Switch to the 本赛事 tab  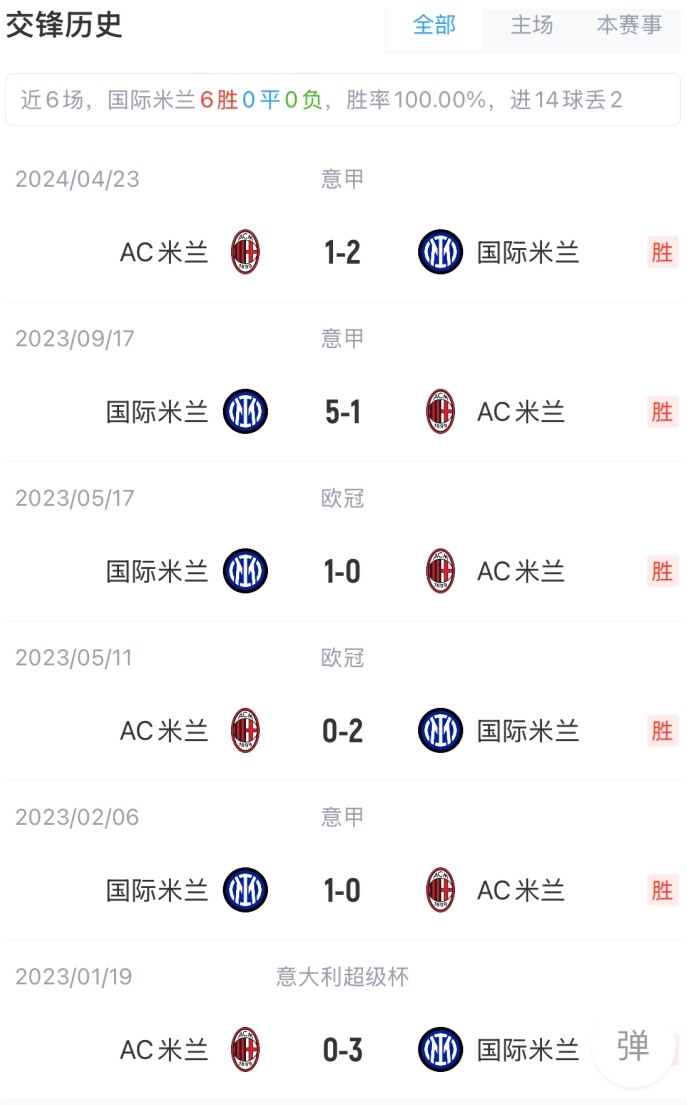pos(629,25)
